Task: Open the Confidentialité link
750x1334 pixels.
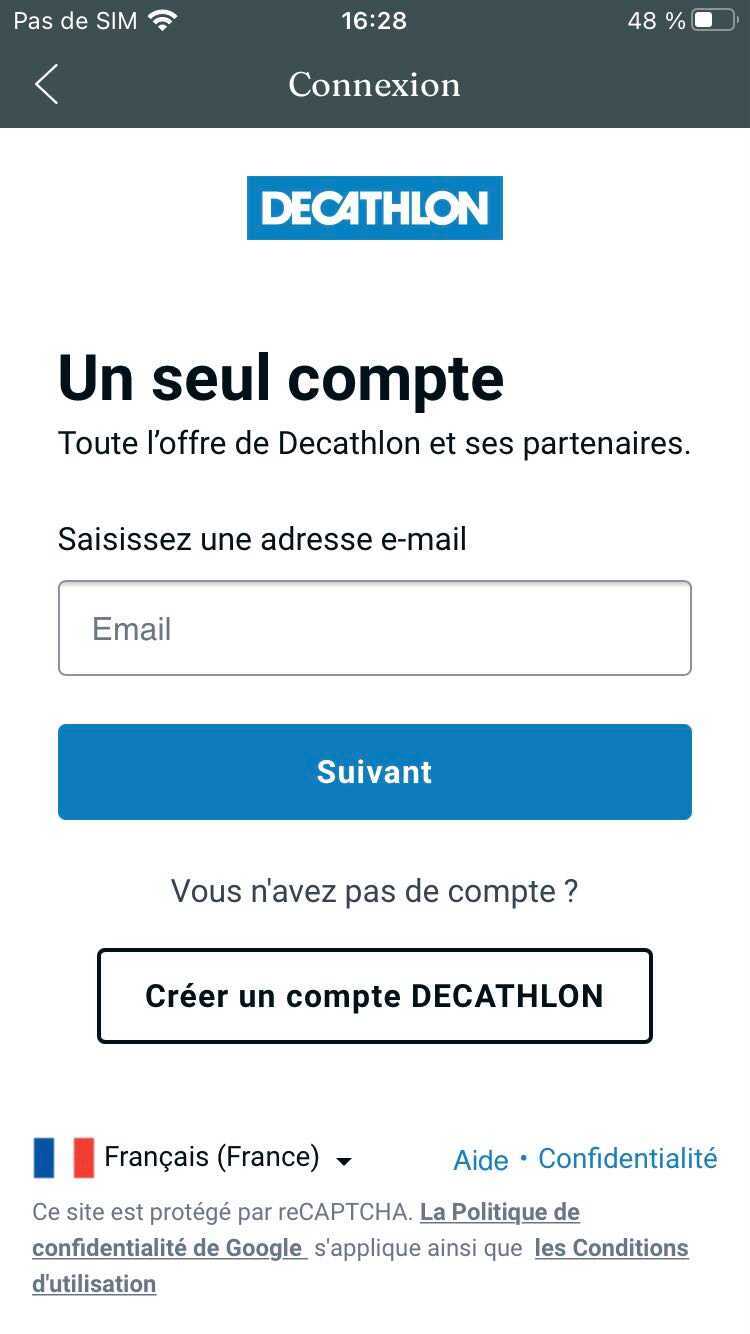Action: click(x=627, y=1157)
